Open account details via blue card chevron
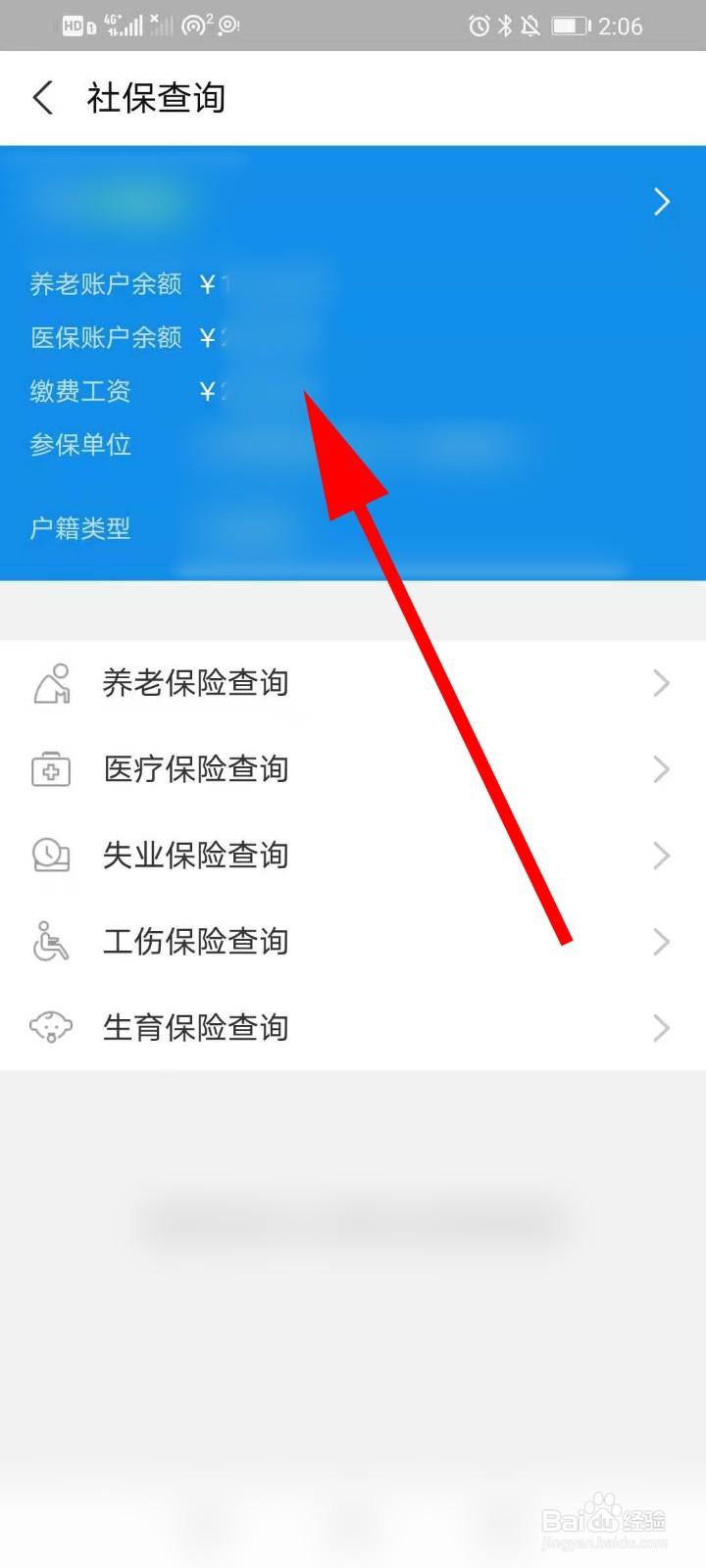Image resolution: width=706 pixels, height=1568 pixels. click(662, 202)
